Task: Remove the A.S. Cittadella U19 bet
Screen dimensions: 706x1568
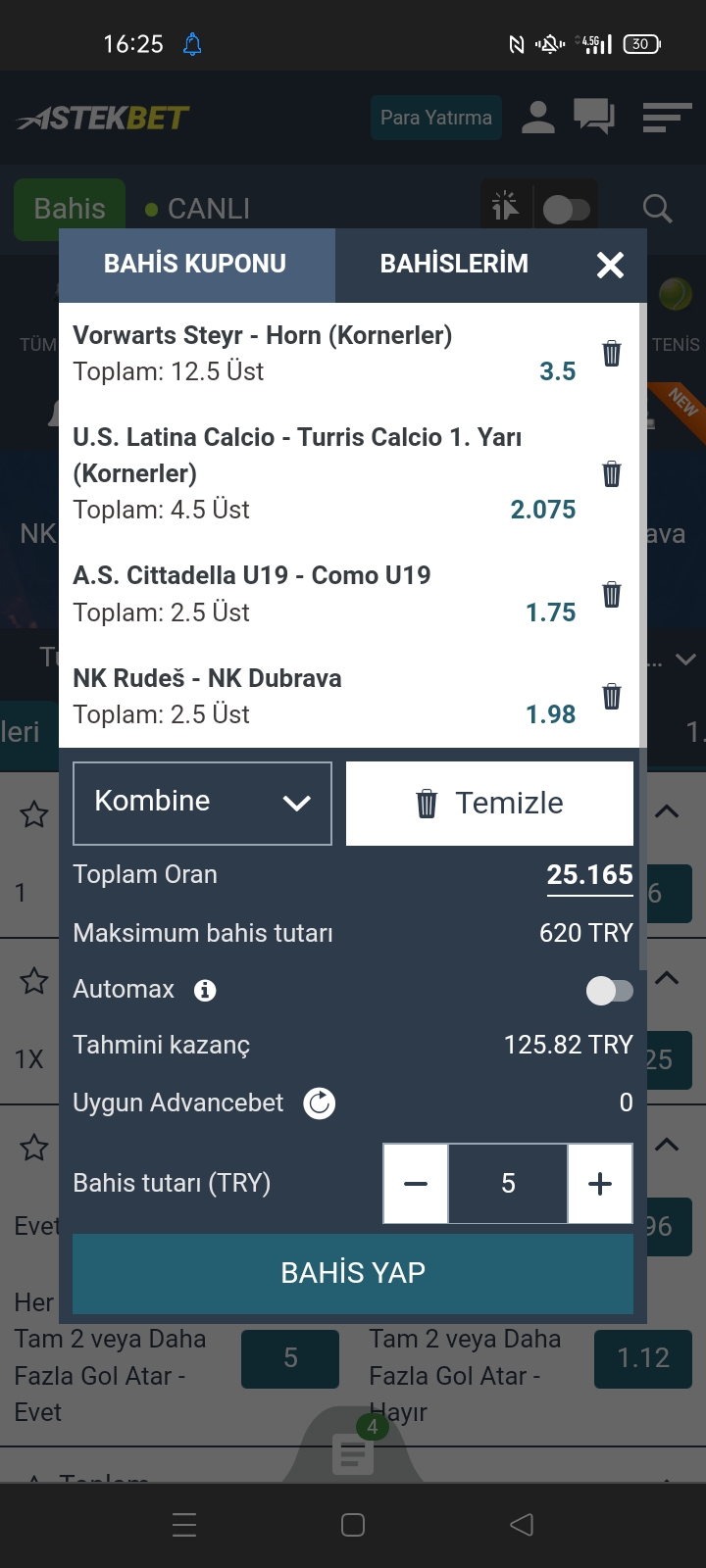Action: 612,594
